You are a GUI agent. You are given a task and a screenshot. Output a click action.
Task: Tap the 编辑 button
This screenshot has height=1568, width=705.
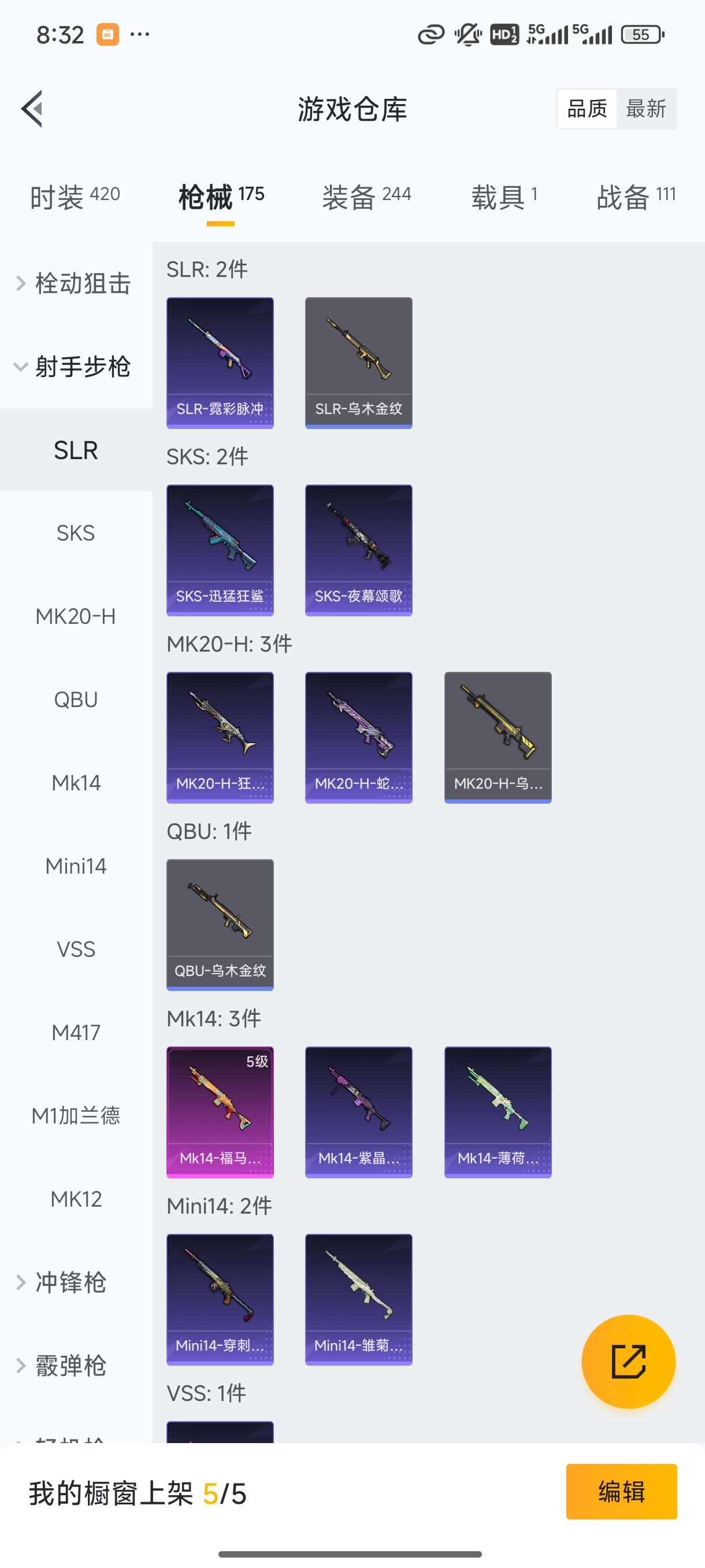[x=621, y=1491]
